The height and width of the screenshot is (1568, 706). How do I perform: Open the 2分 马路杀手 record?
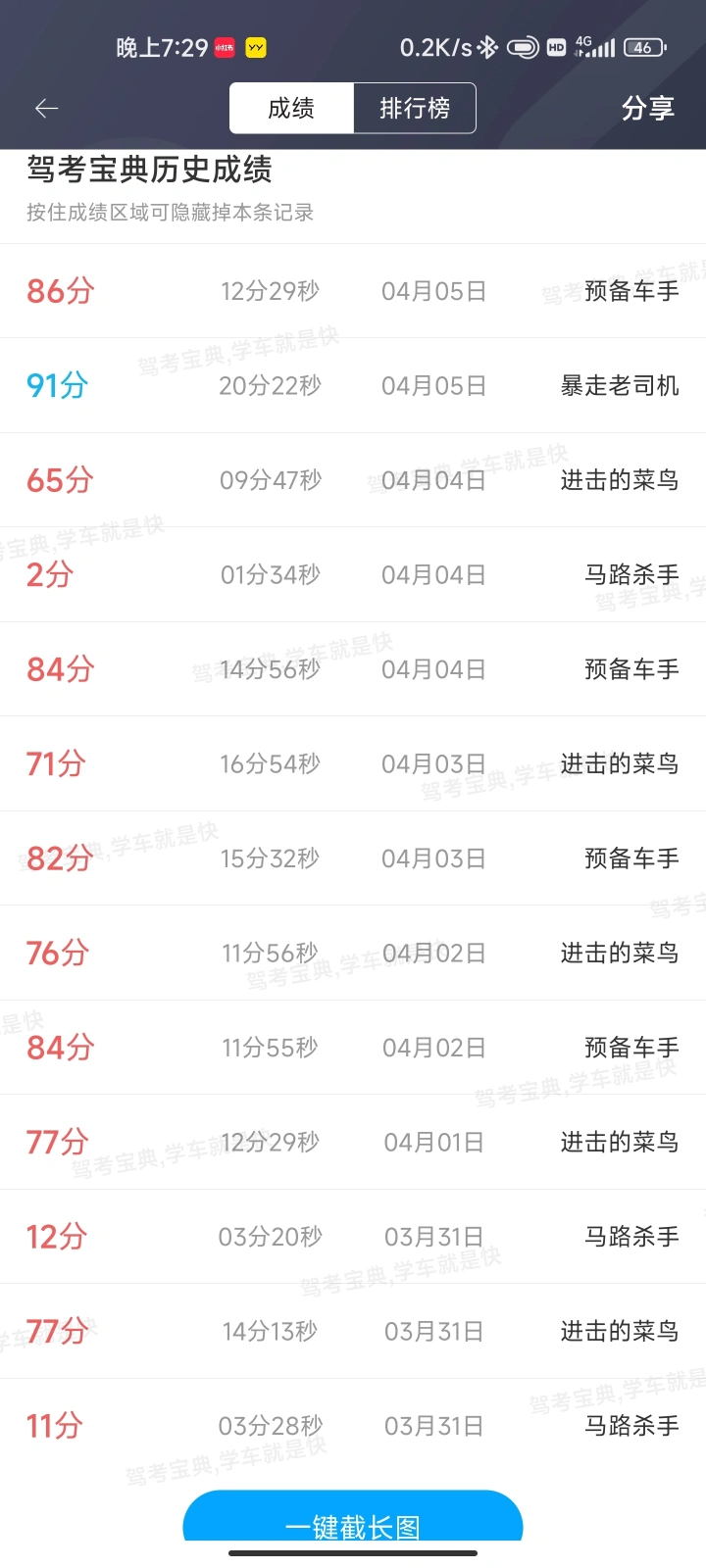point(353,574)
